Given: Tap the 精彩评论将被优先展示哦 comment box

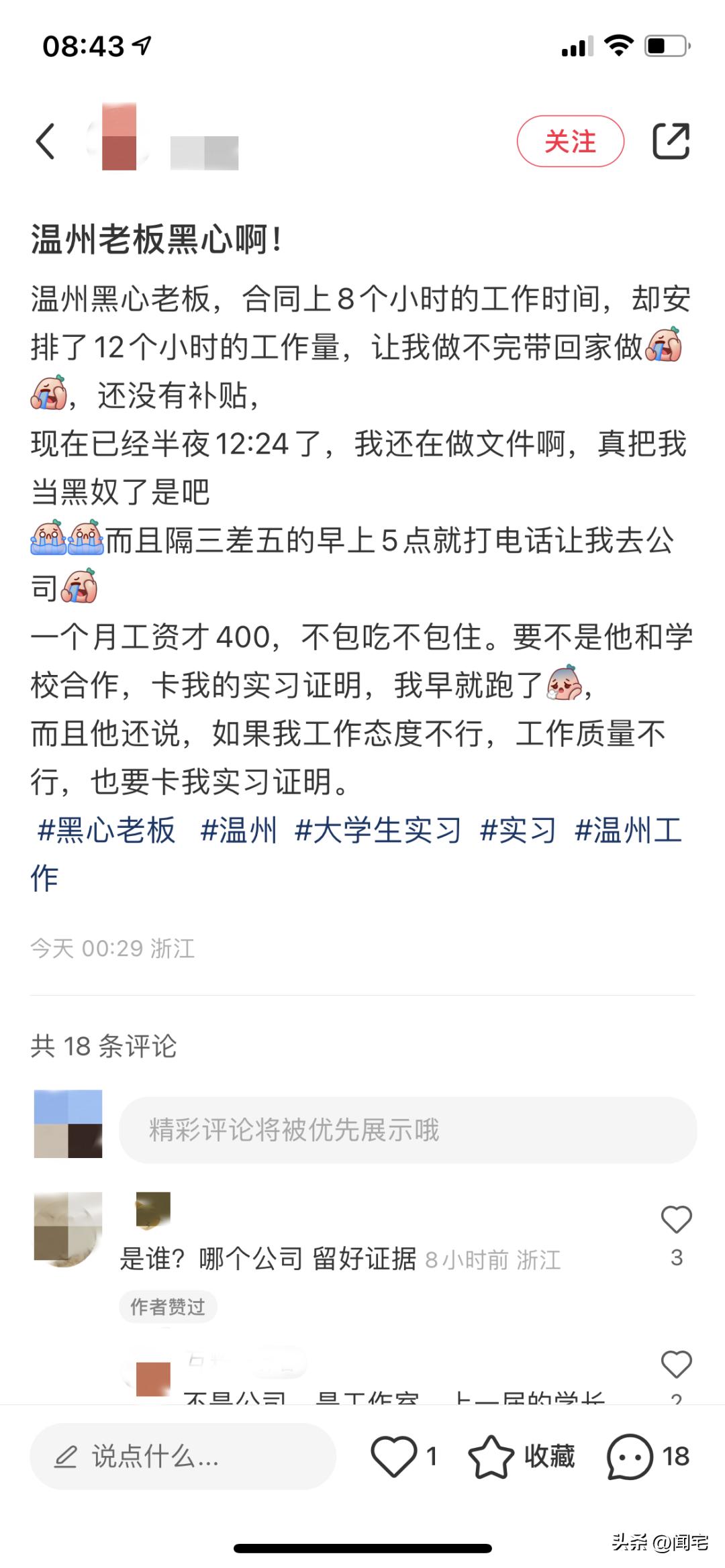Looking at the screenshot, I should pos(407,1130).
